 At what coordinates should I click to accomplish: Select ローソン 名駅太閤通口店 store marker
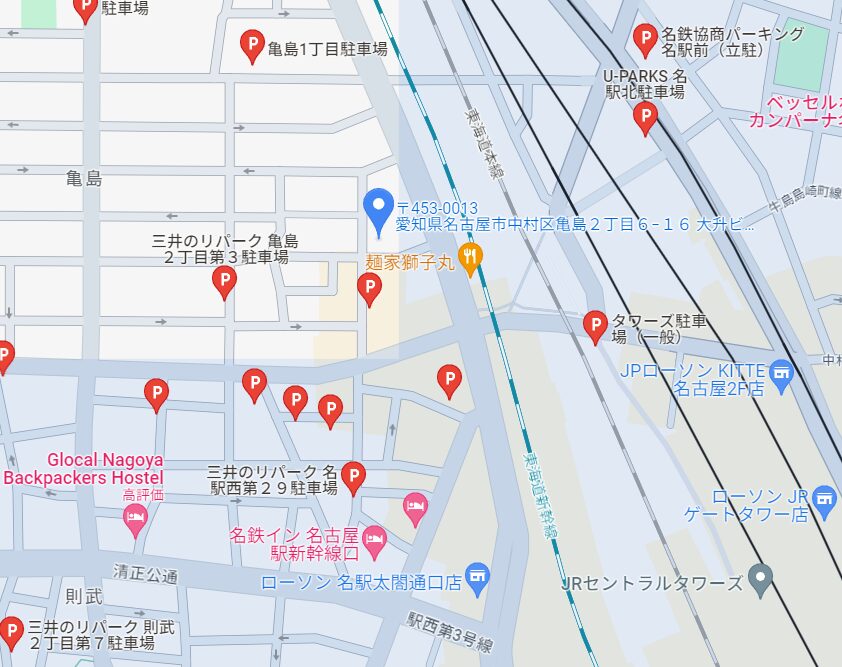[478, 577]
